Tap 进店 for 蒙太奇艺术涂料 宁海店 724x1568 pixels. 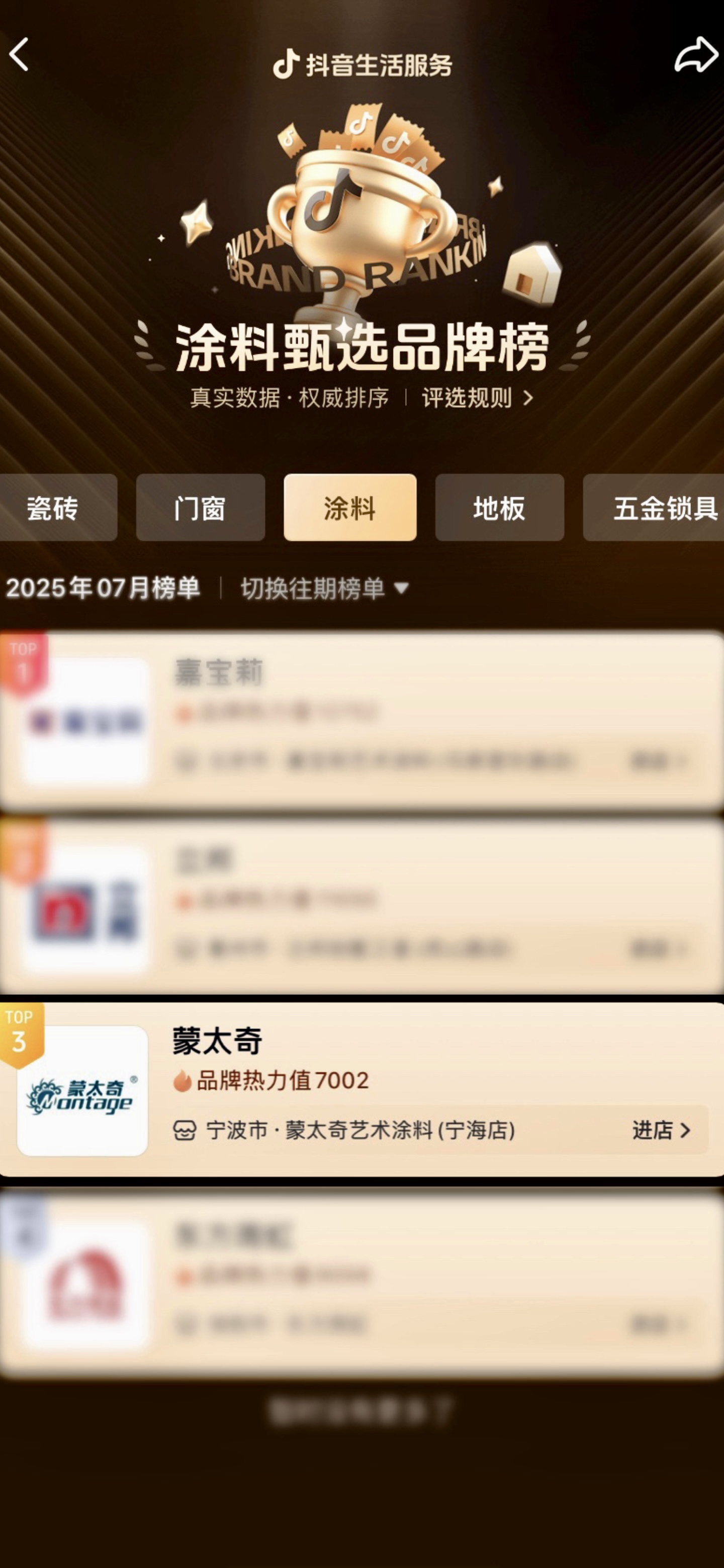coord(661,1130)
